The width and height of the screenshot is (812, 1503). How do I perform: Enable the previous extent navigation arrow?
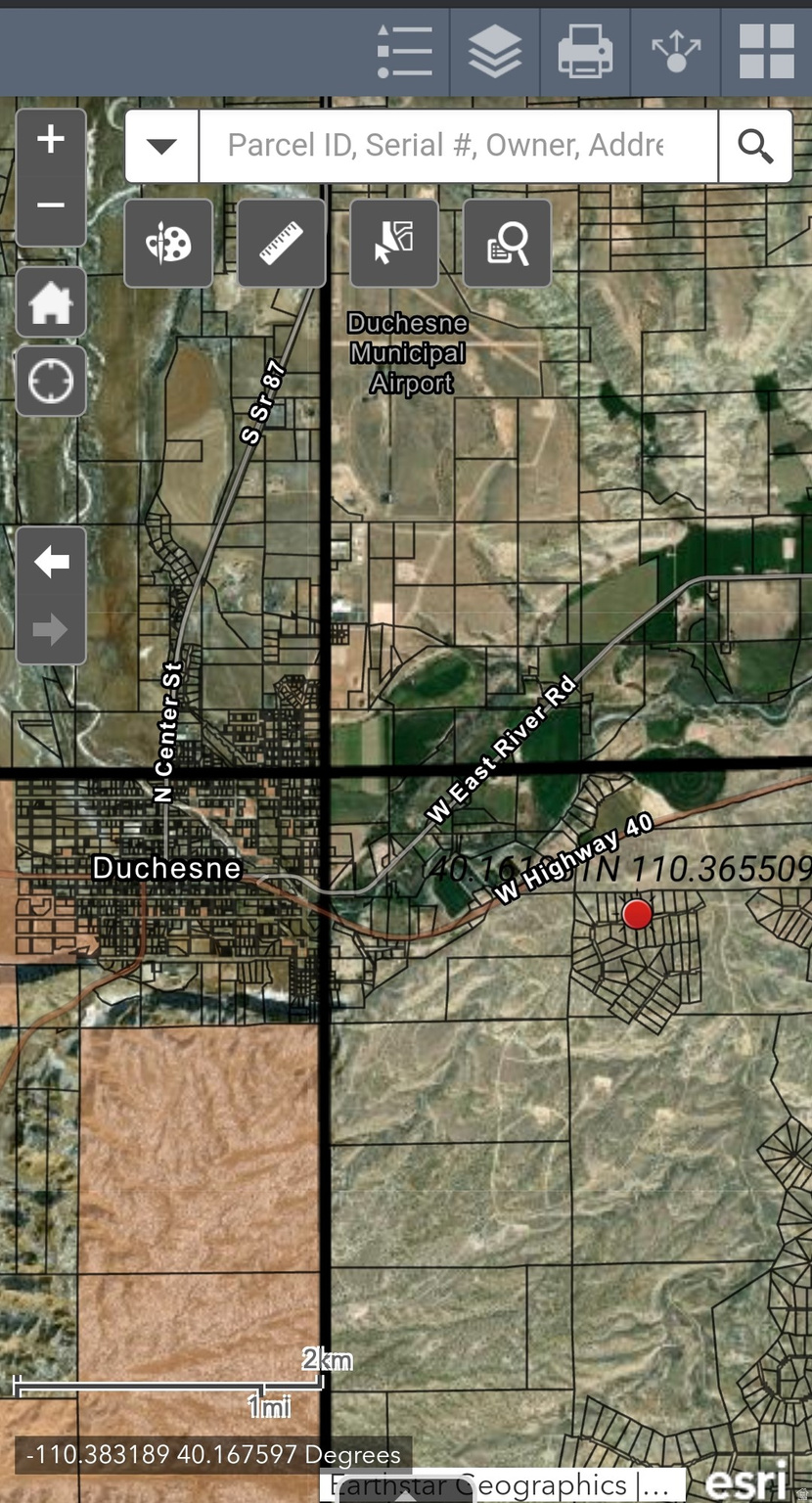tap(51, 561)
